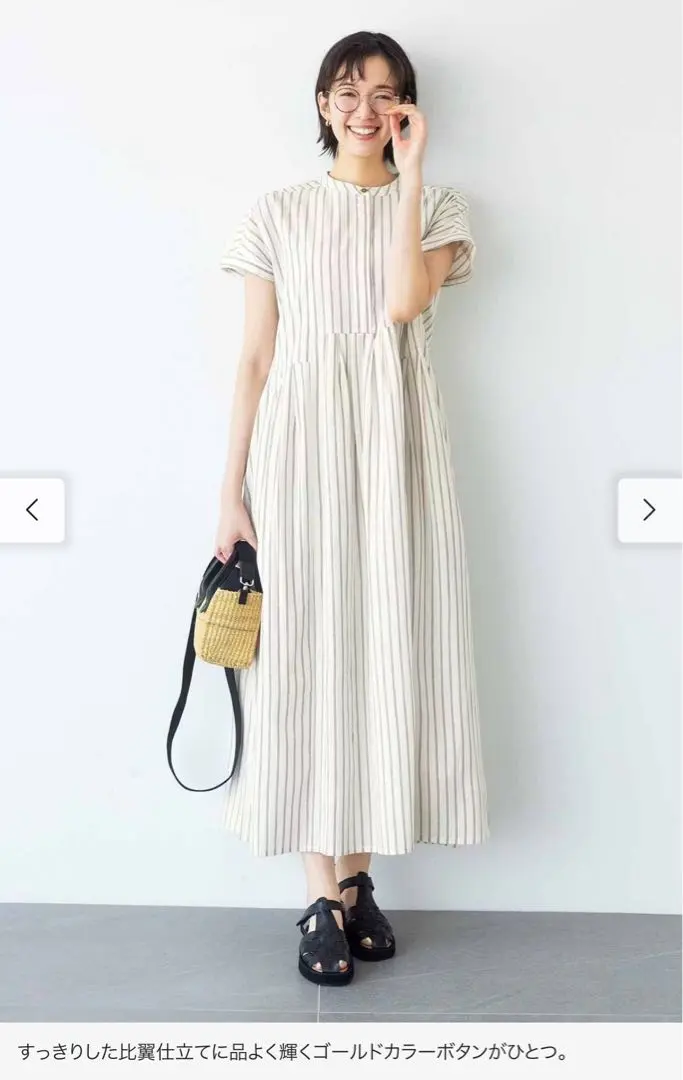Go to the previous product photo
683x1080 pixels.
tap(32, 510)
